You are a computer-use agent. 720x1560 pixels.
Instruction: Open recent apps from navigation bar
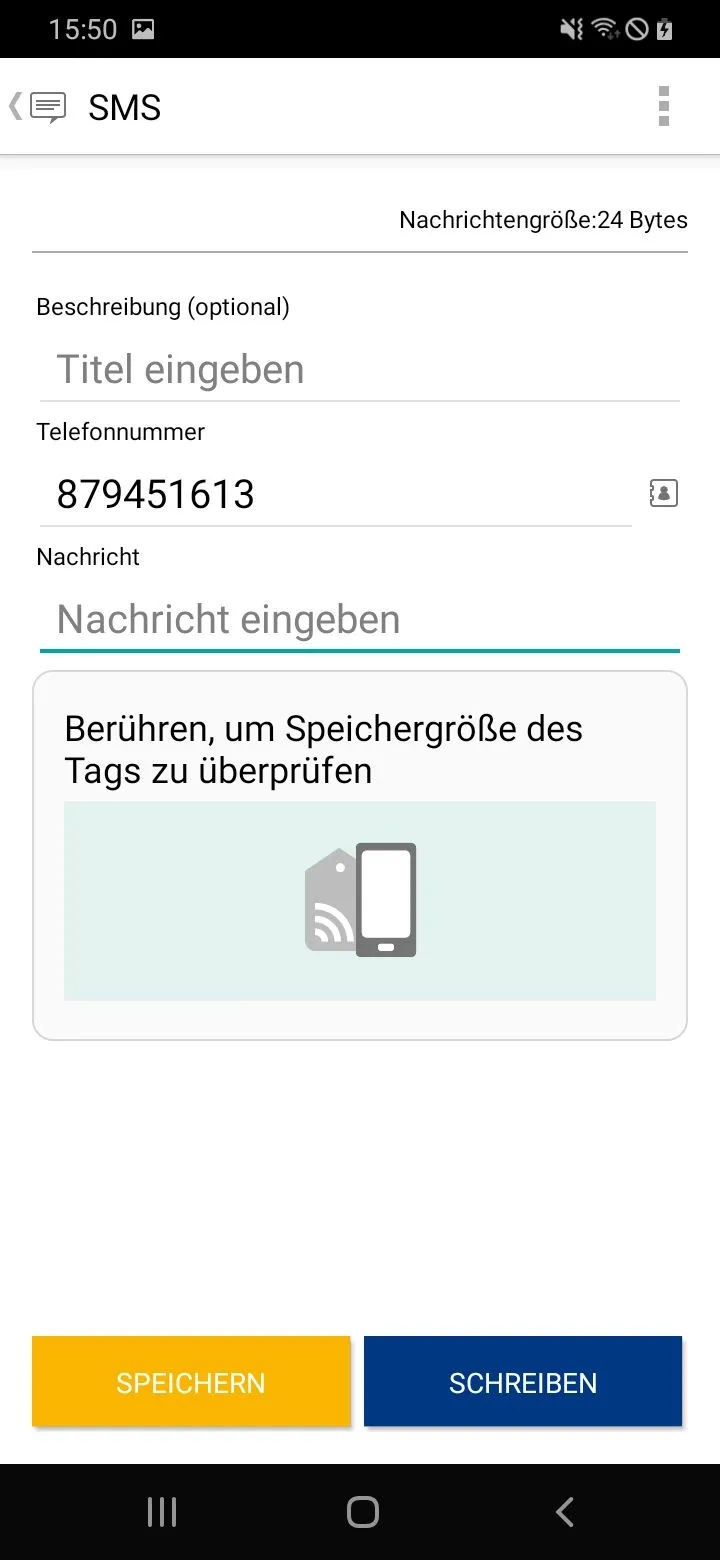coord(162,1512)
